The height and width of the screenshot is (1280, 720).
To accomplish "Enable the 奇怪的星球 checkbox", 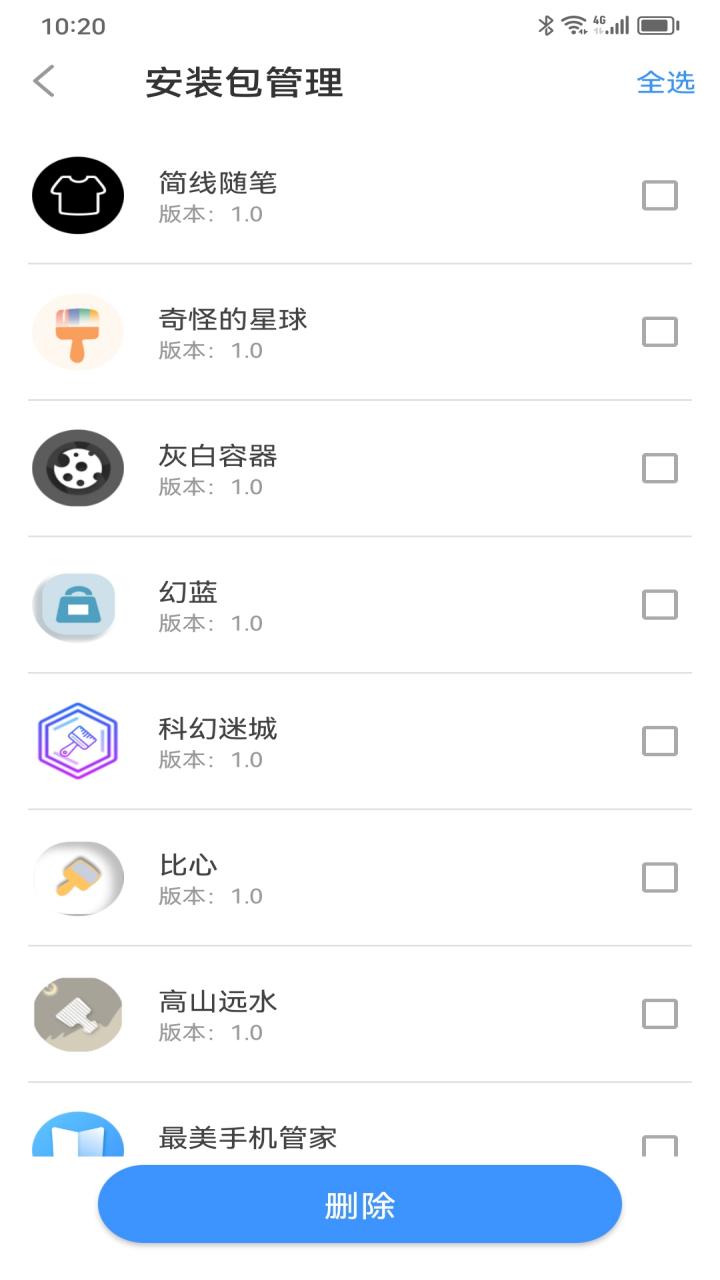I will [x=659, y=331].
